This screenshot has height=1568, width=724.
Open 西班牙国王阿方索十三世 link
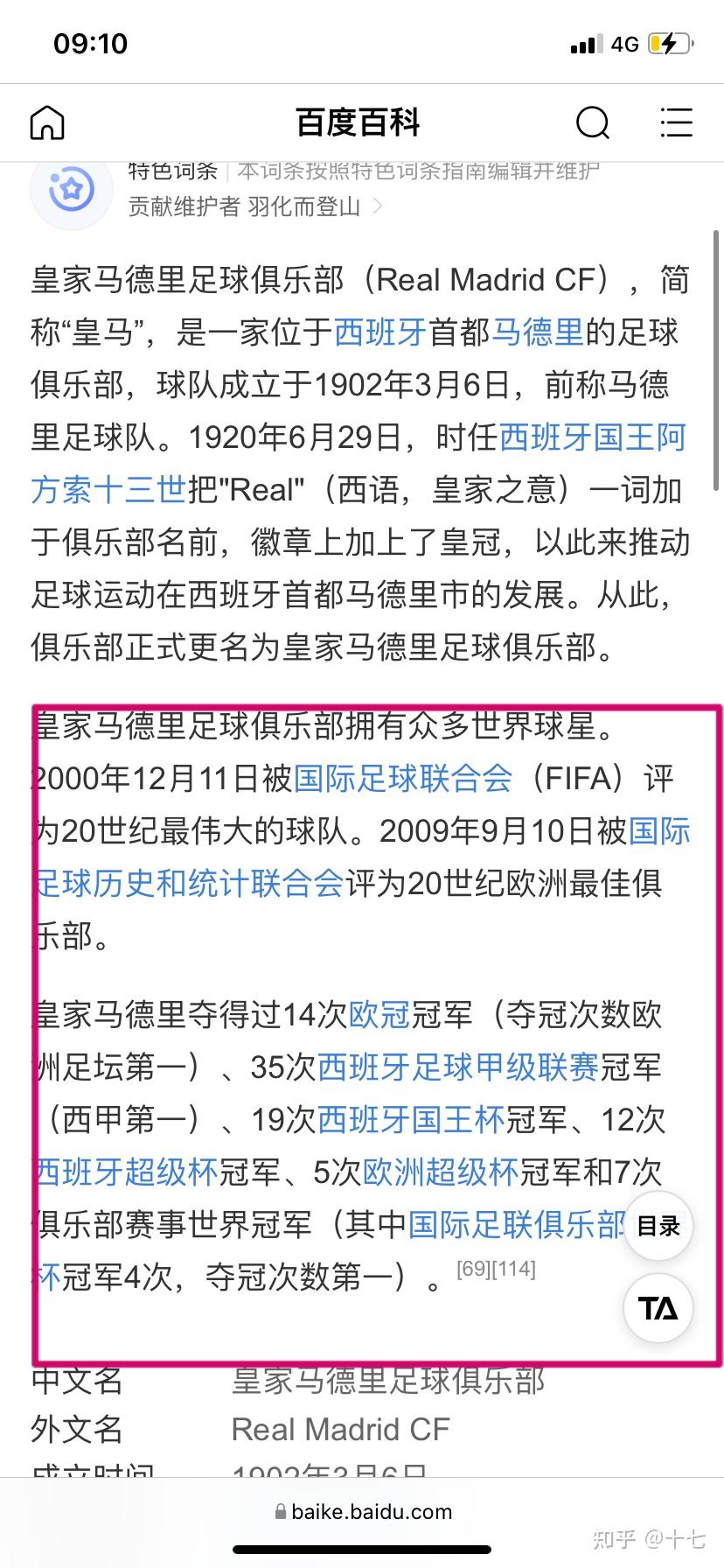click(359, 464)
